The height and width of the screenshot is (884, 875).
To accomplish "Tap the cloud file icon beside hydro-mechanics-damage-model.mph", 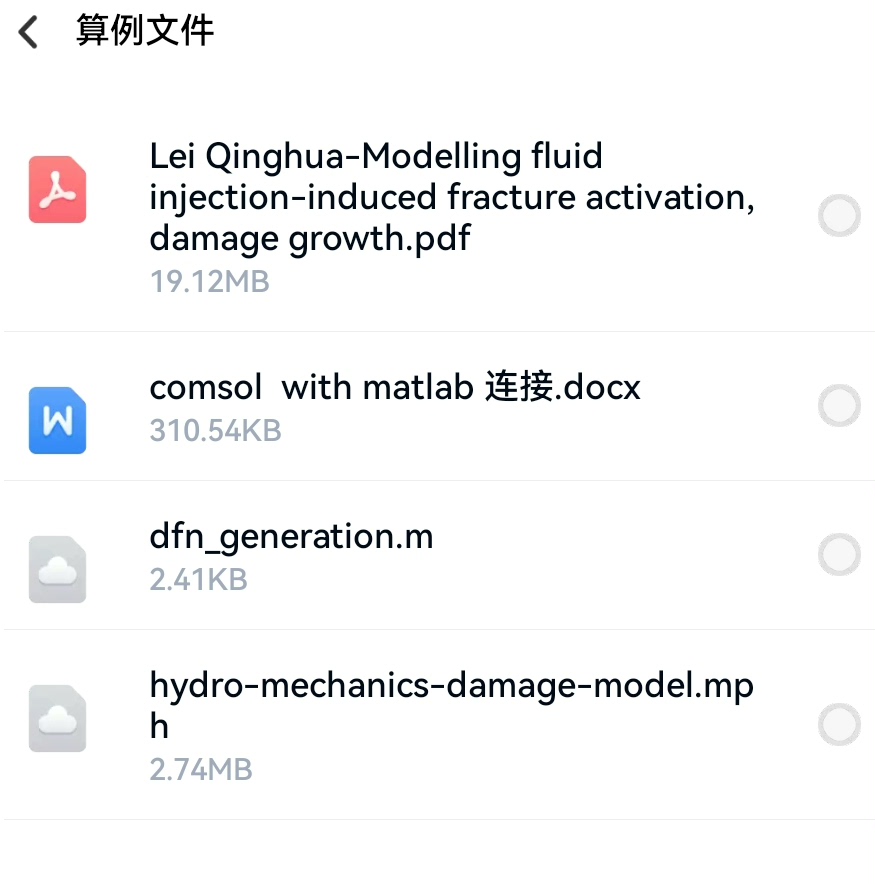I will 57,720.
